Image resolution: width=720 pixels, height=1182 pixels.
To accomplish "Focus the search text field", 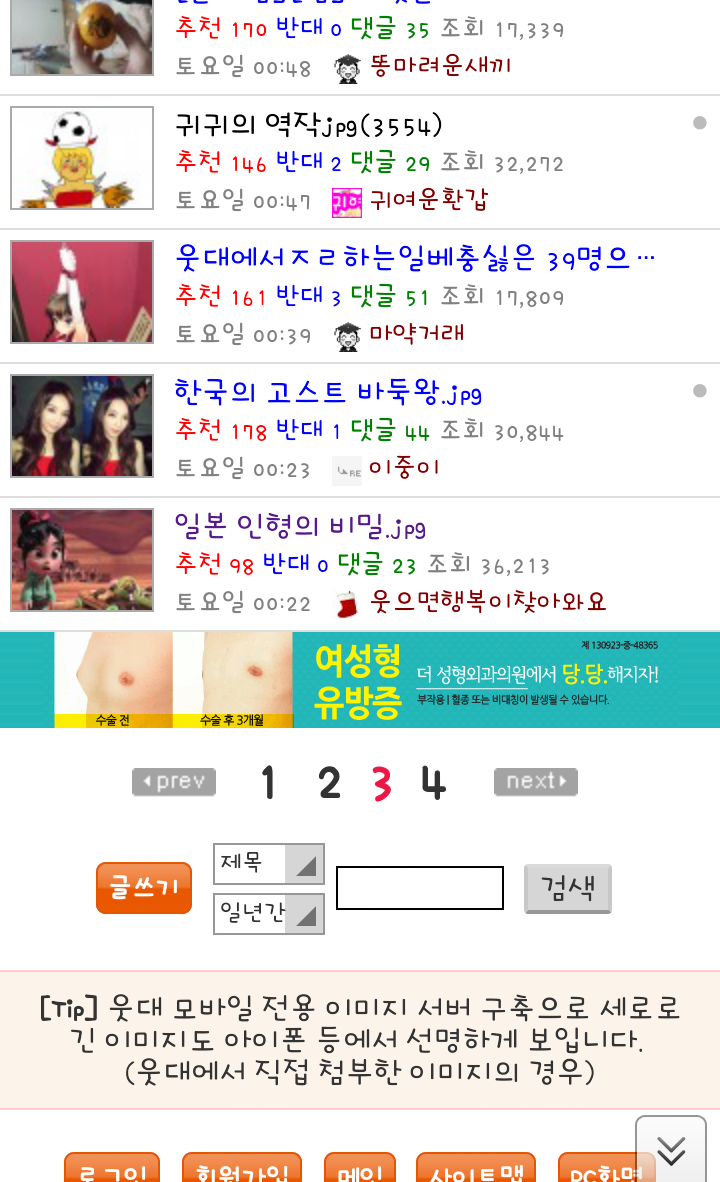I will pyautogui.click(x=420, y=888).
